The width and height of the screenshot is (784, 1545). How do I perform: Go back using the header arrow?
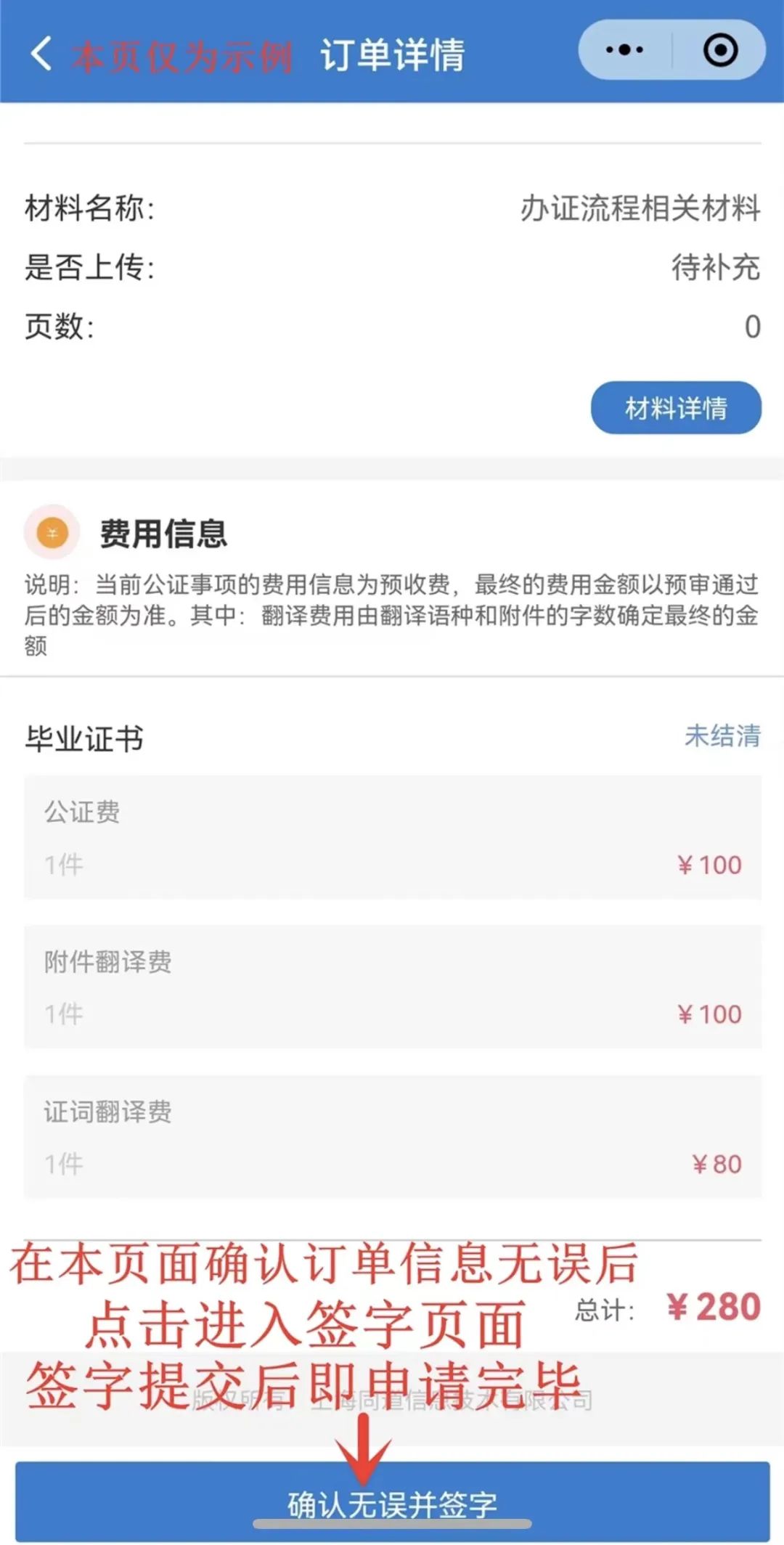tap(41, 54)
